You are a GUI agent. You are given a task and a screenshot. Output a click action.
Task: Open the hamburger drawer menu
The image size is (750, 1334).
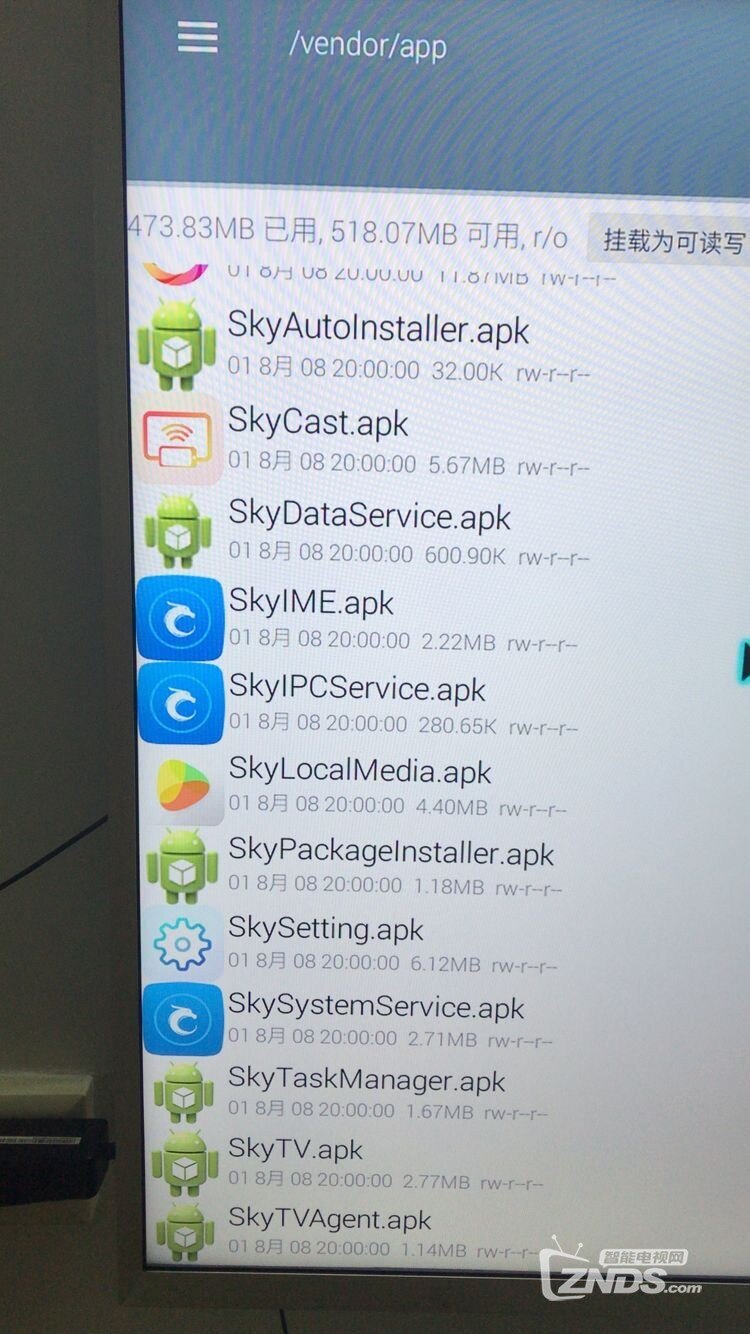pos(197,37)
